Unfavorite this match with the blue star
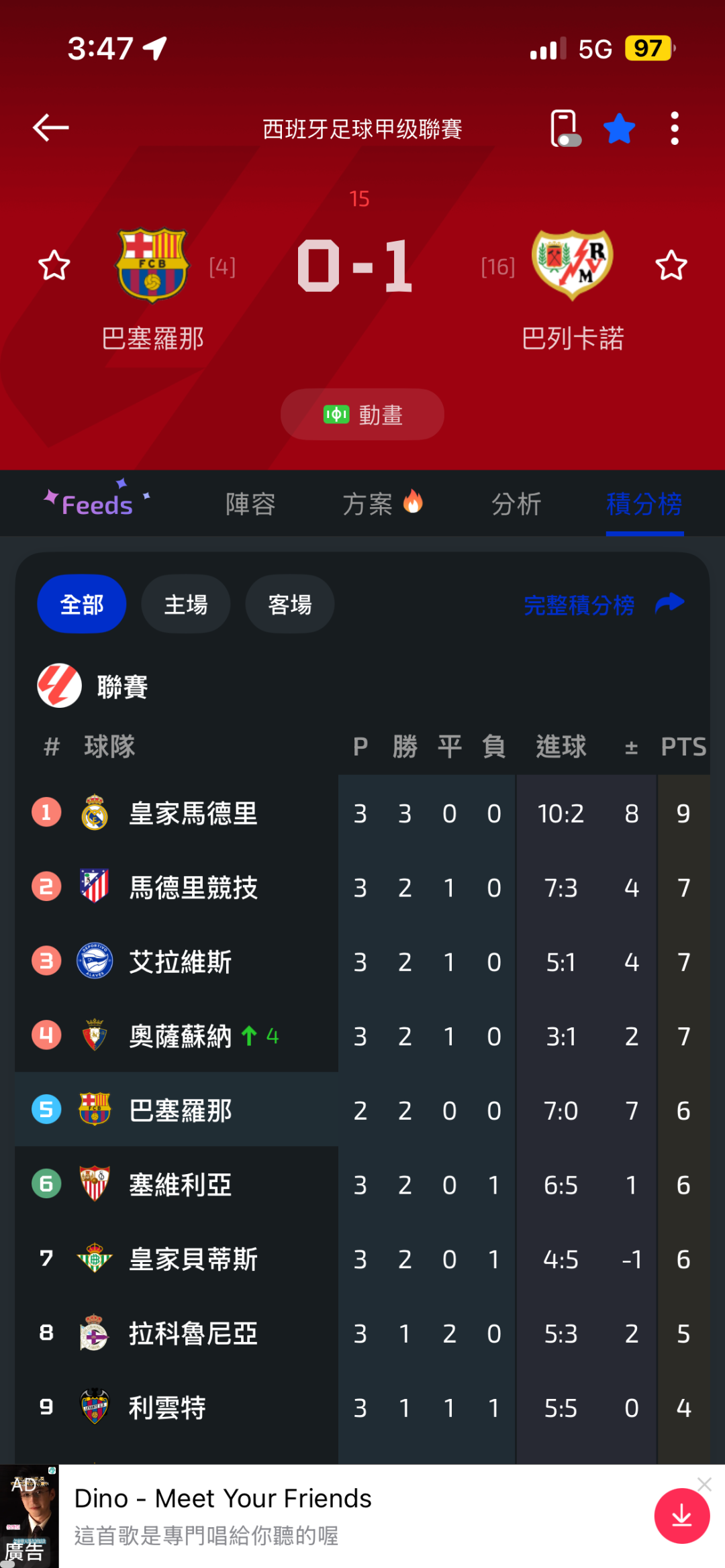Viewport: 725px width, 1568px height. pyautogui.click(x=619, y=128)
